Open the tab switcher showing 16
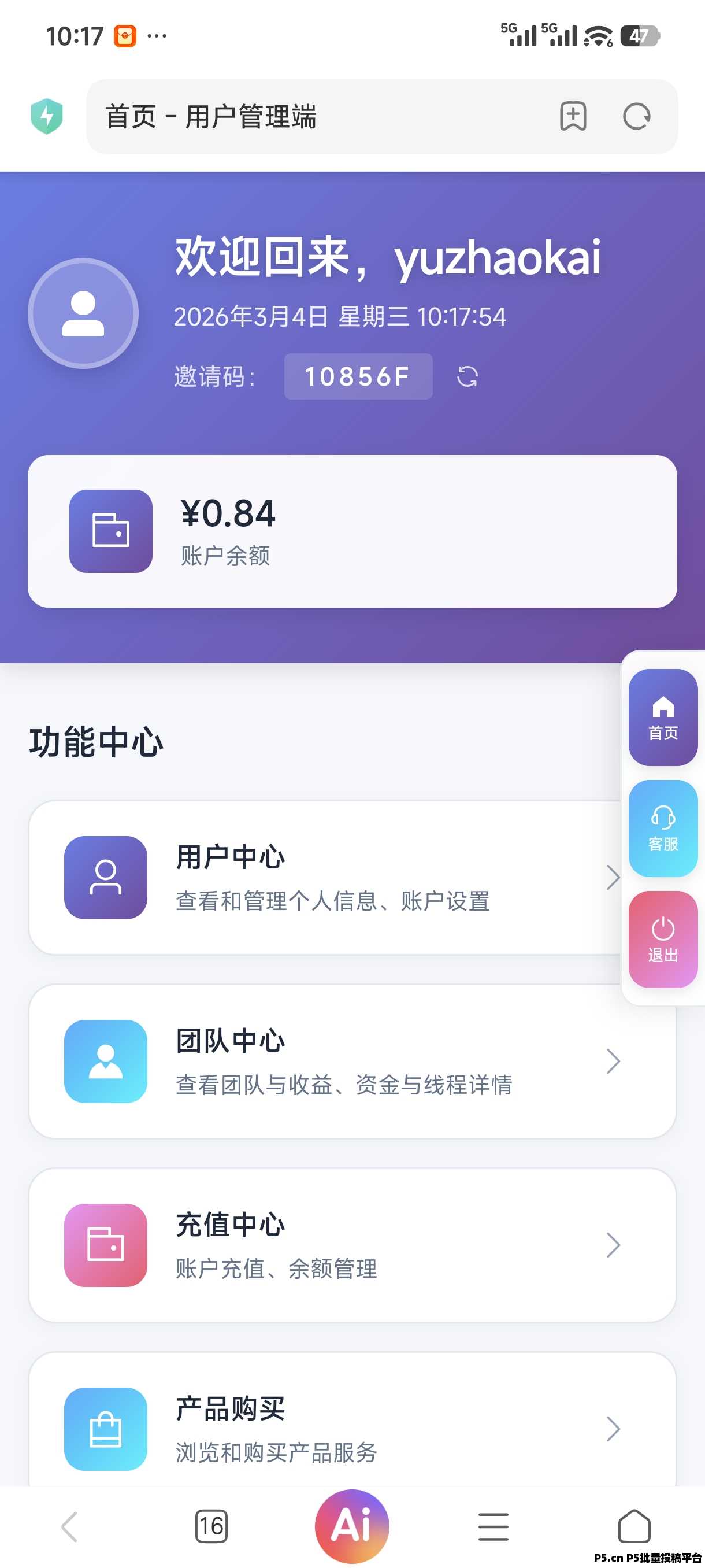Image resolution: width=705 pixels, height=1568 pixels. coord(211,1525)
